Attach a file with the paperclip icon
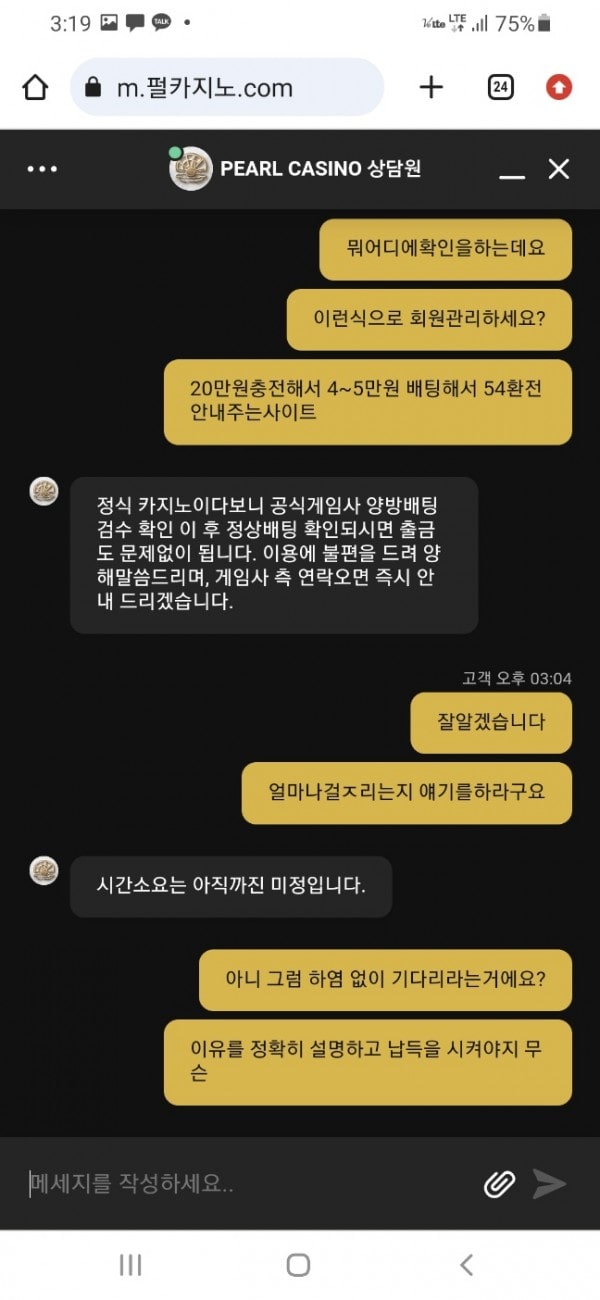600x1300 pixels. (499, 1184)
